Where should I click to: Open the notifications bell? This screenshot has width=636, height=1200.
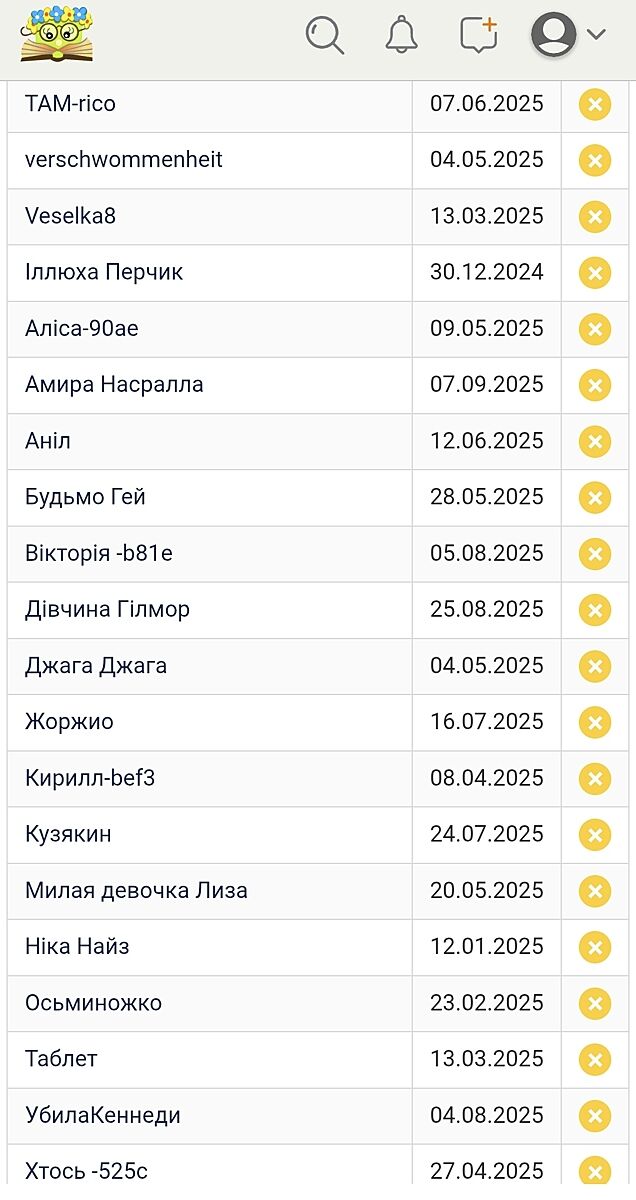(401, 36)
